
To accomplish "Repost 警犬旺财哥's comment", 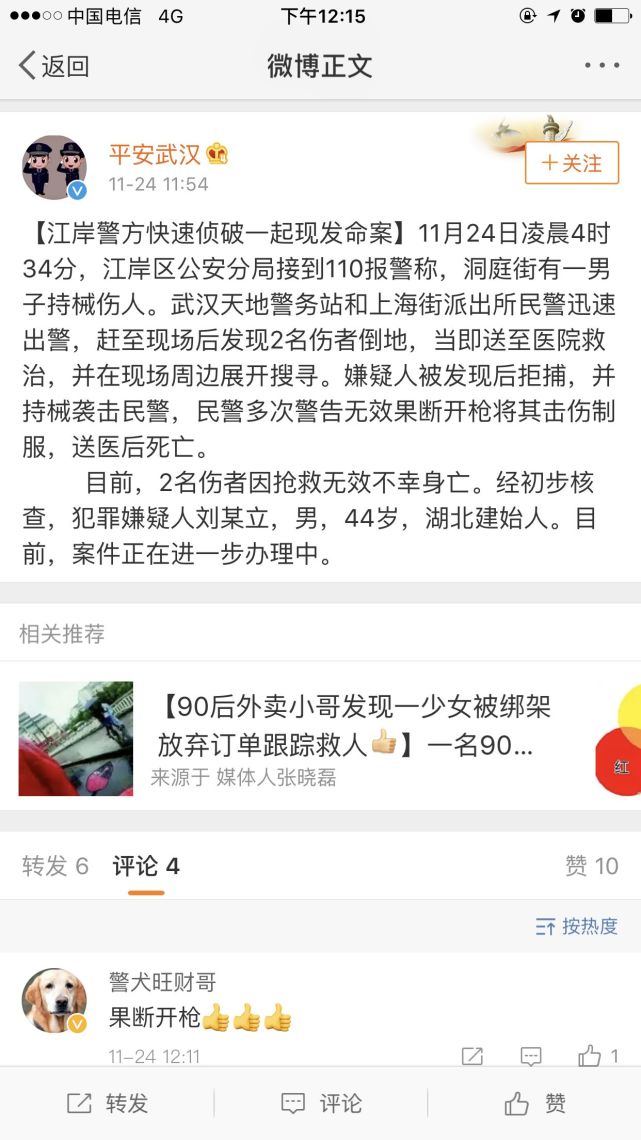I will tap(472, 1056).
